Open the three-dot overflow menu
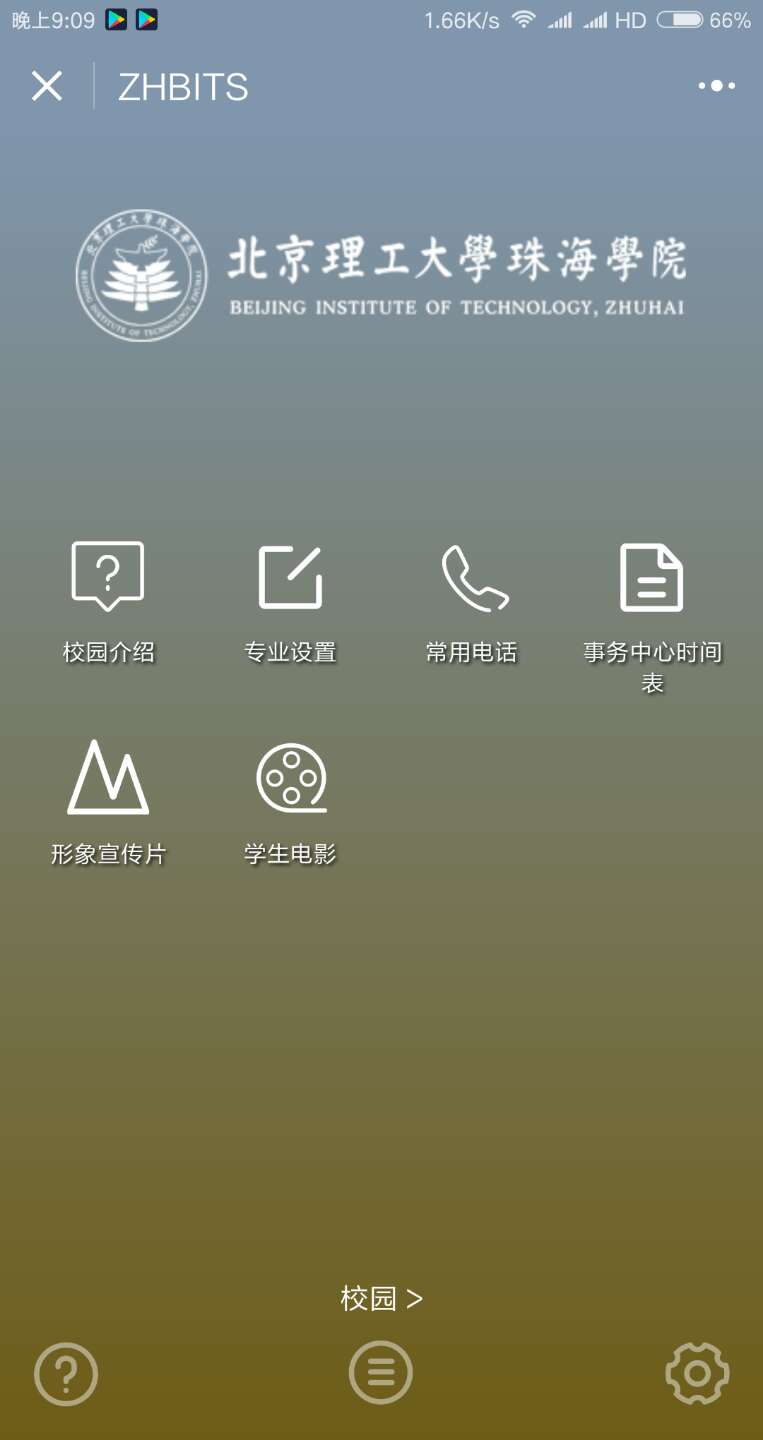 click(716, 86)
